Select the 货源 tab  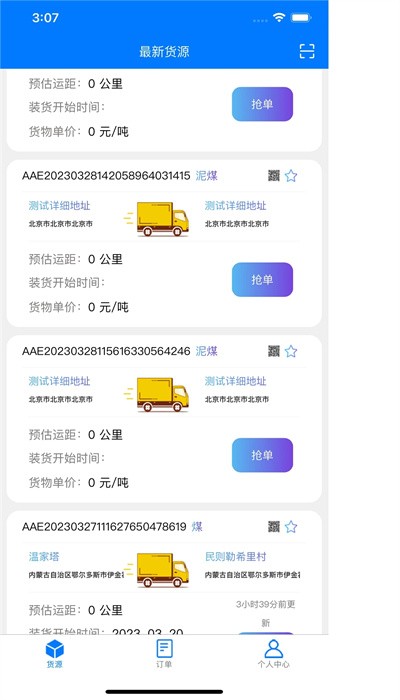[55, 654]
